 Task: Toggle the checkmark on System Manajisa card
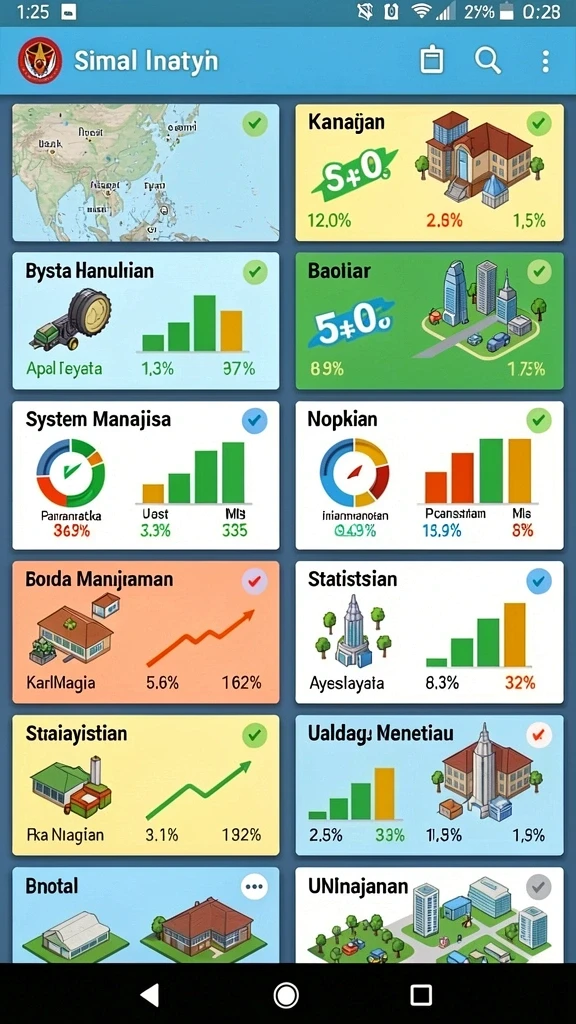pos(254,421)
